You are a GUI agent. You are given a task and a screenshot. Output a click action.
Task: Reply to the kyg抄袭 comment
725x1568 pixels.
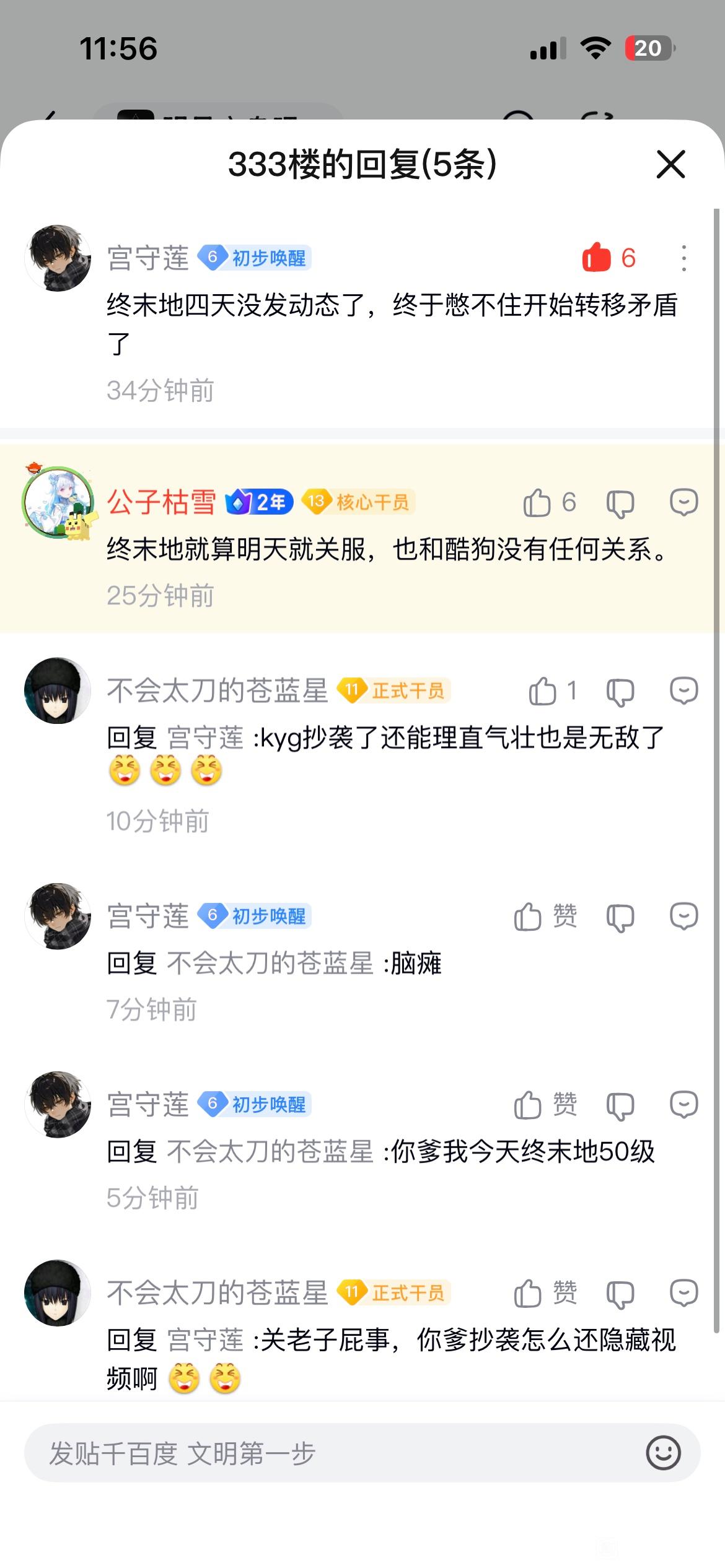[683, 691]
